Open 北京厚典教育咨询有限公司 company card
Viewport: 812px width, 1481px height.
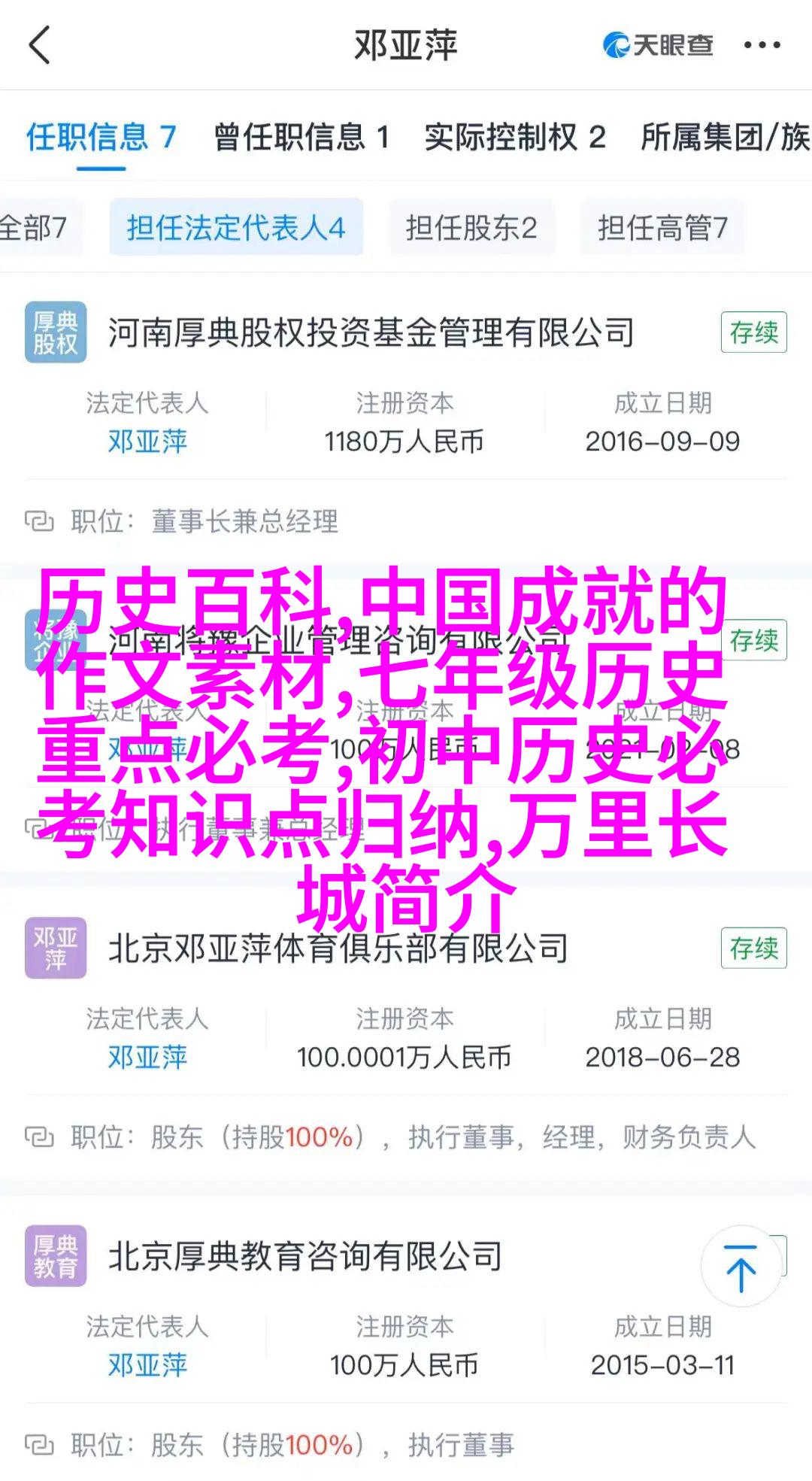(x=305, y=1256)
